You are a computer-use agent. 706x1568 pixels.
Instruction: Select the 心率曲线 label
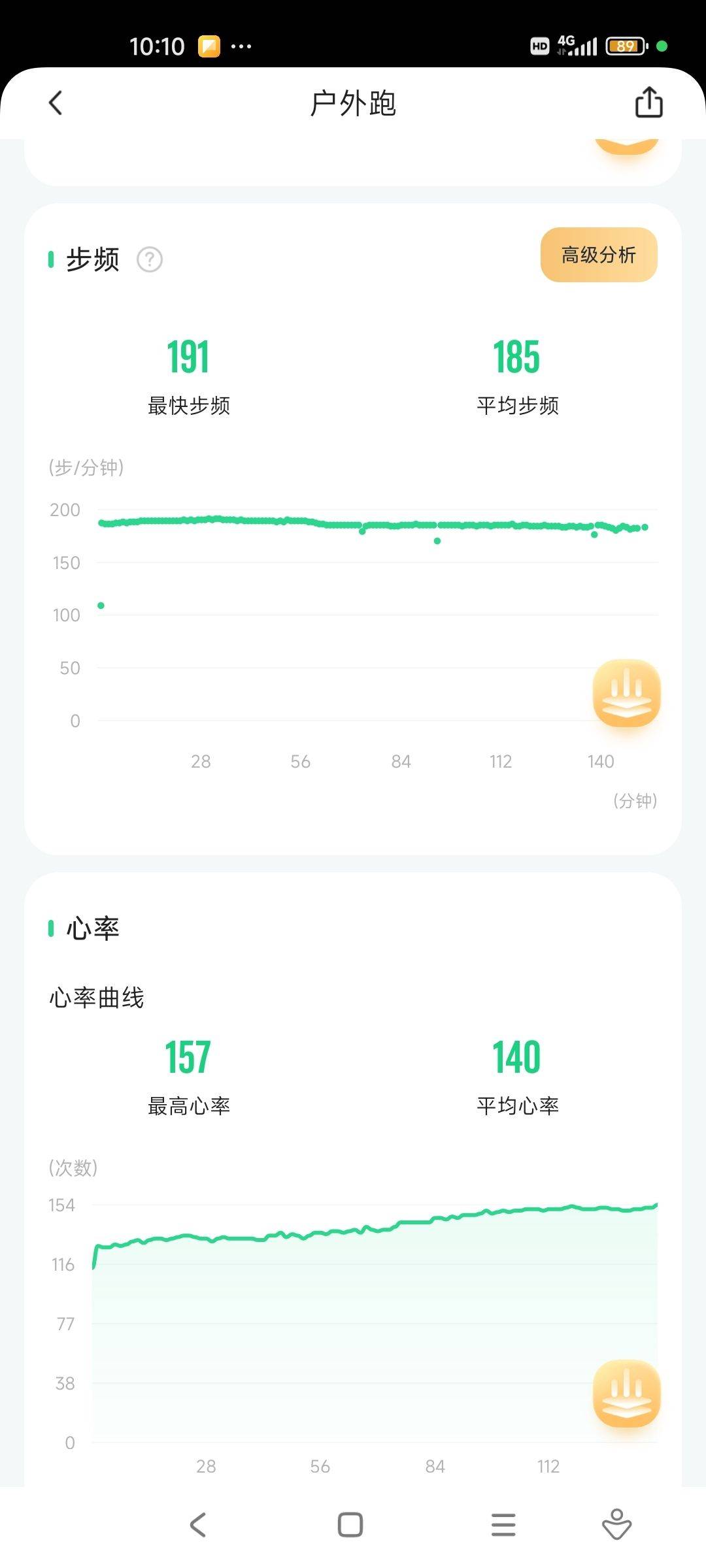(x=98, y=998)
